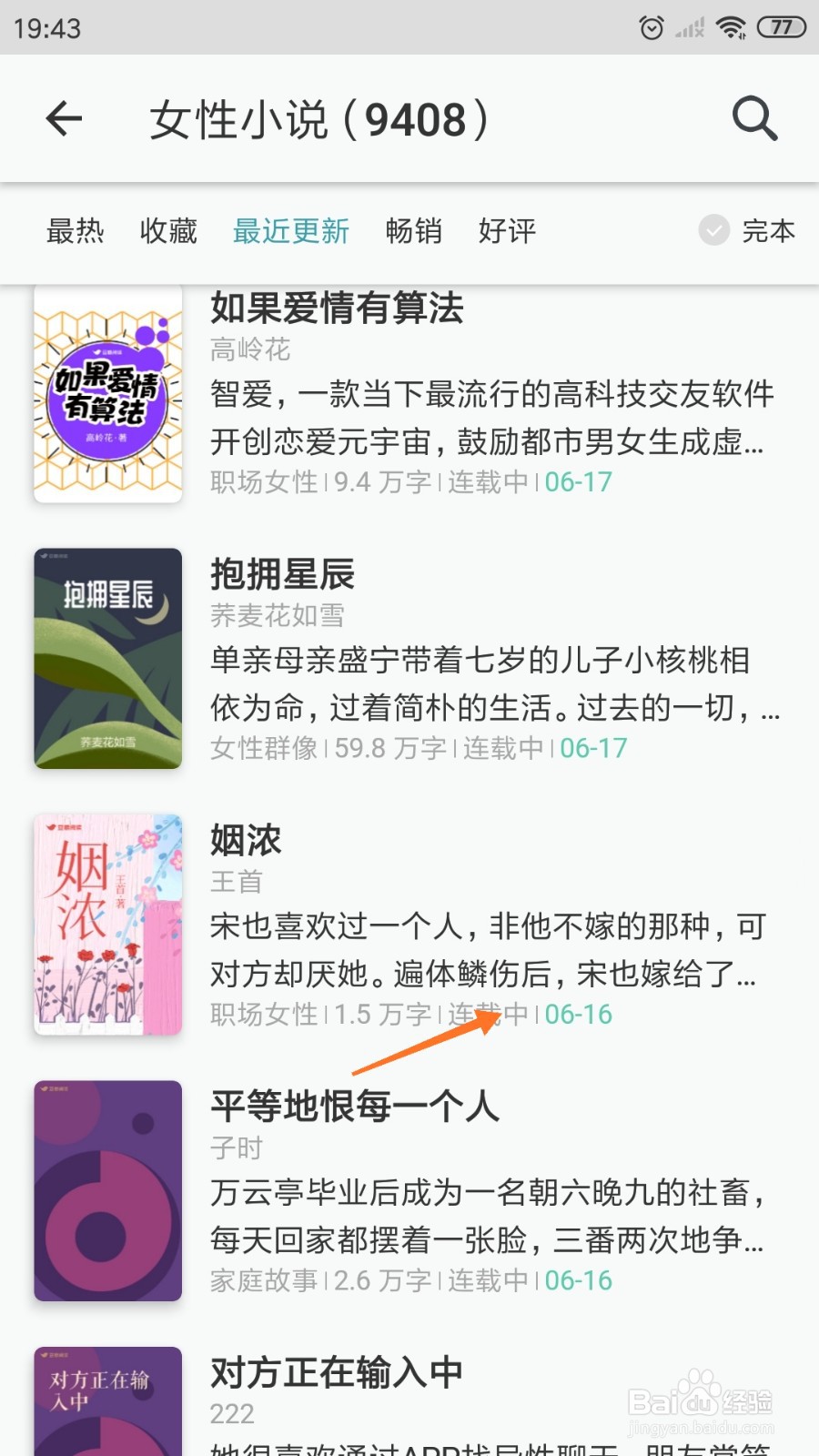Click the battery indicator showing 77
The height and width of the screenshot is (1456, 819).
[780, 27]
